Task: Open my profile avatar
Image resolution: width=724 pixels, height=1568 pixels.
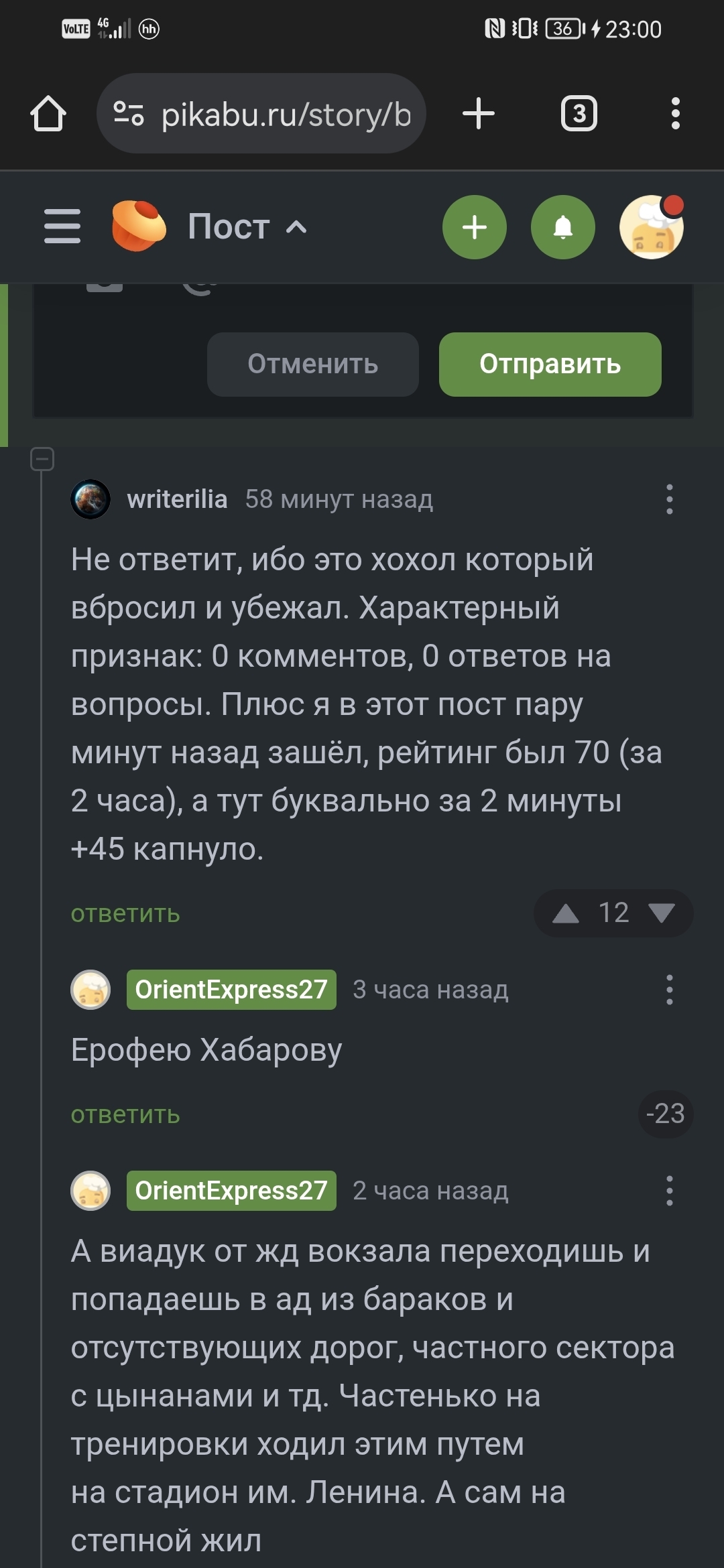Action: (652, 227)
